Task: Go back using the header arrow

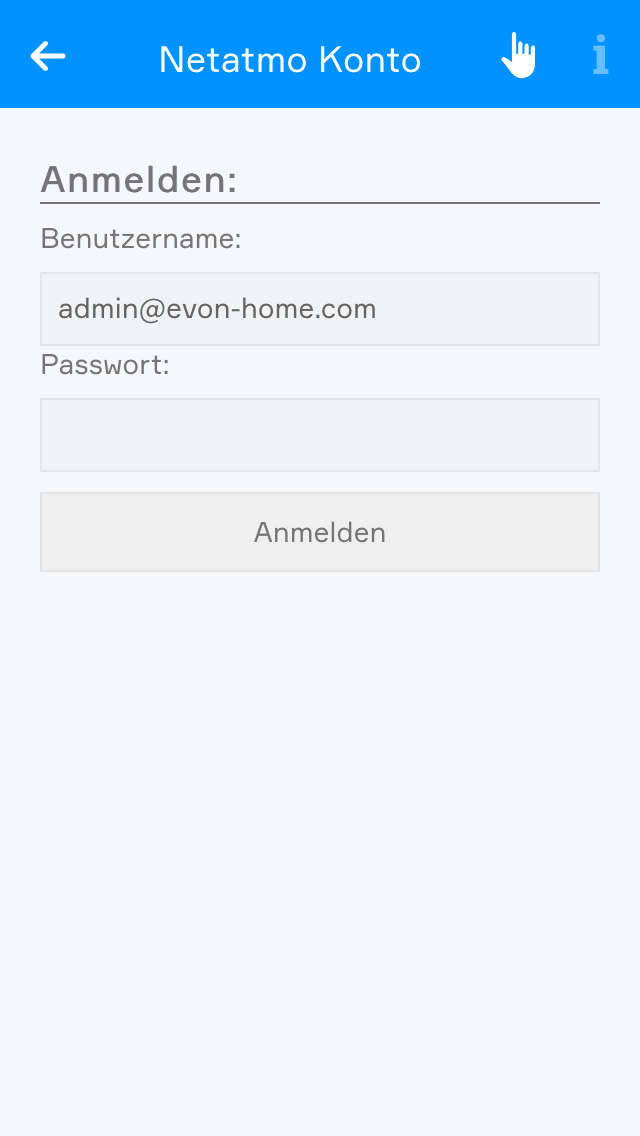Action: (x=48, y=57)
